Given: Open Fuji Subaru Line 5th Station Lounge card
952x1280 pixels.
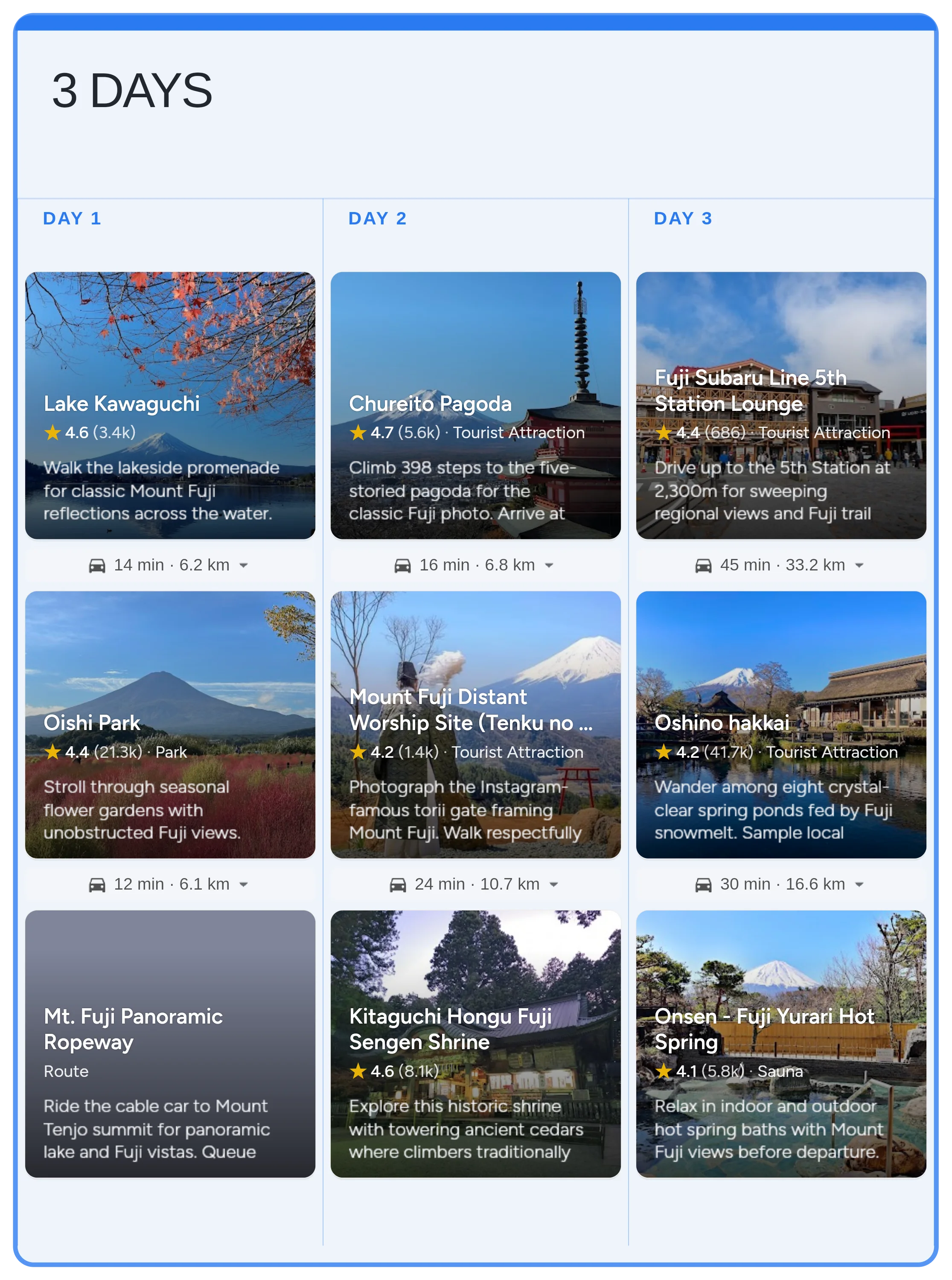Looking at the screenshot, I should 781,405.
